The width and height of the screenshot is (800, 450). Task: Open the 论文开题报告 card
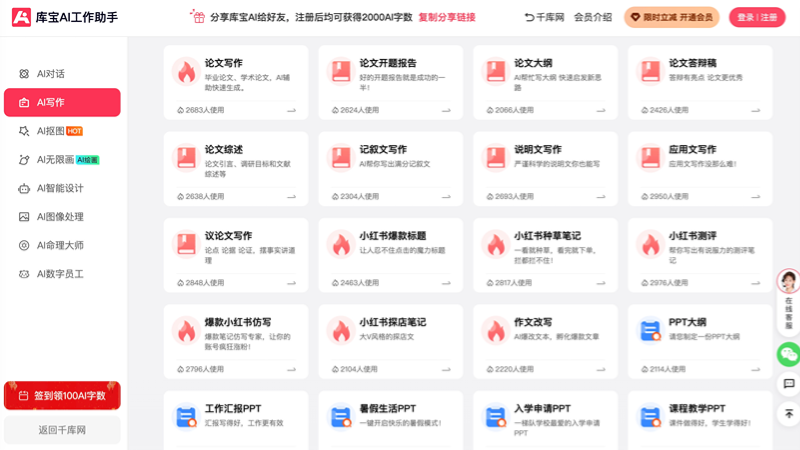point(390,82)
